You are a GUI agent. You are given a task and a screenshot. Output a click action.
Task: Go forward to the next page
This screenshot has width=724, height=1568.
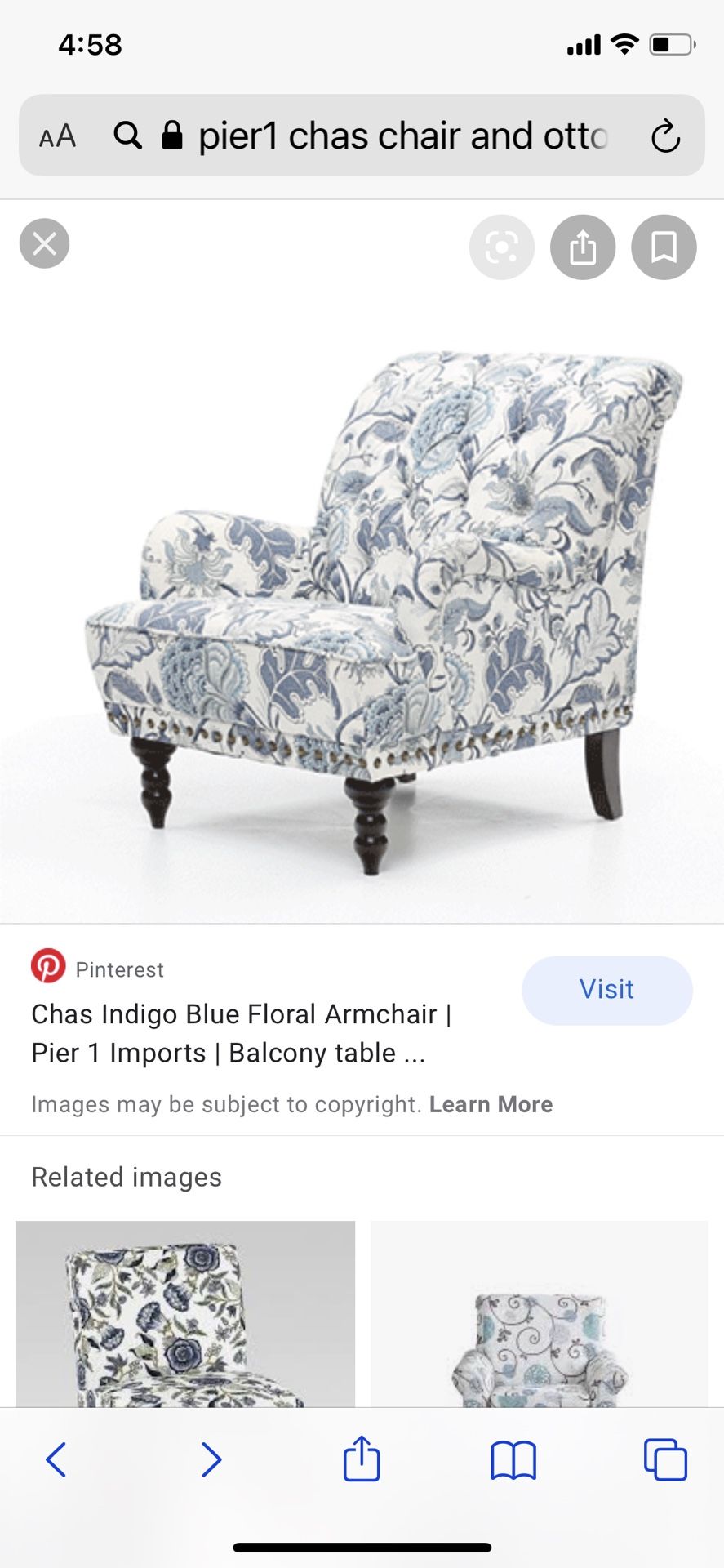211,1459
